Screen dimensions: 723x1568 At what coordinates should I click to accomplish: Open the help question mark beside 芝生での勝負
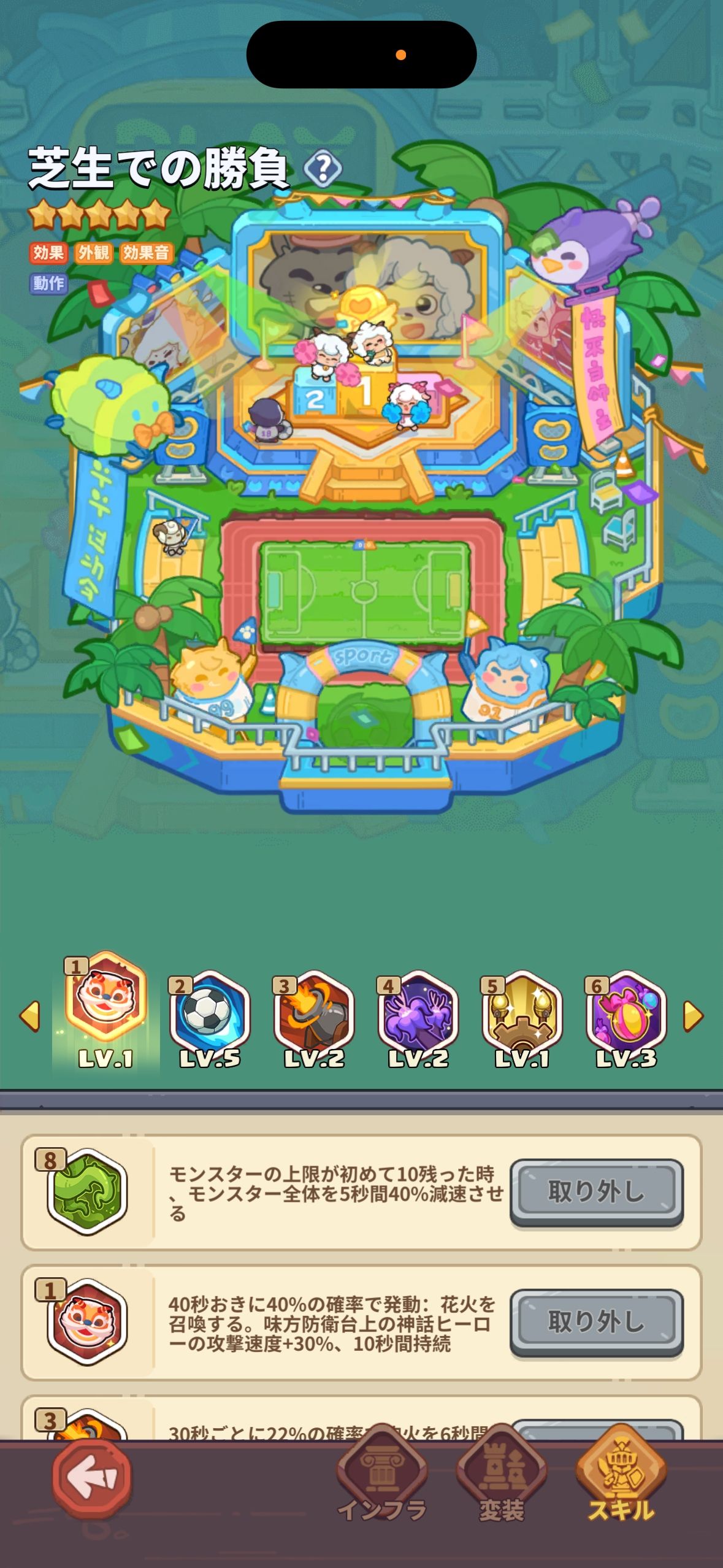324,169
